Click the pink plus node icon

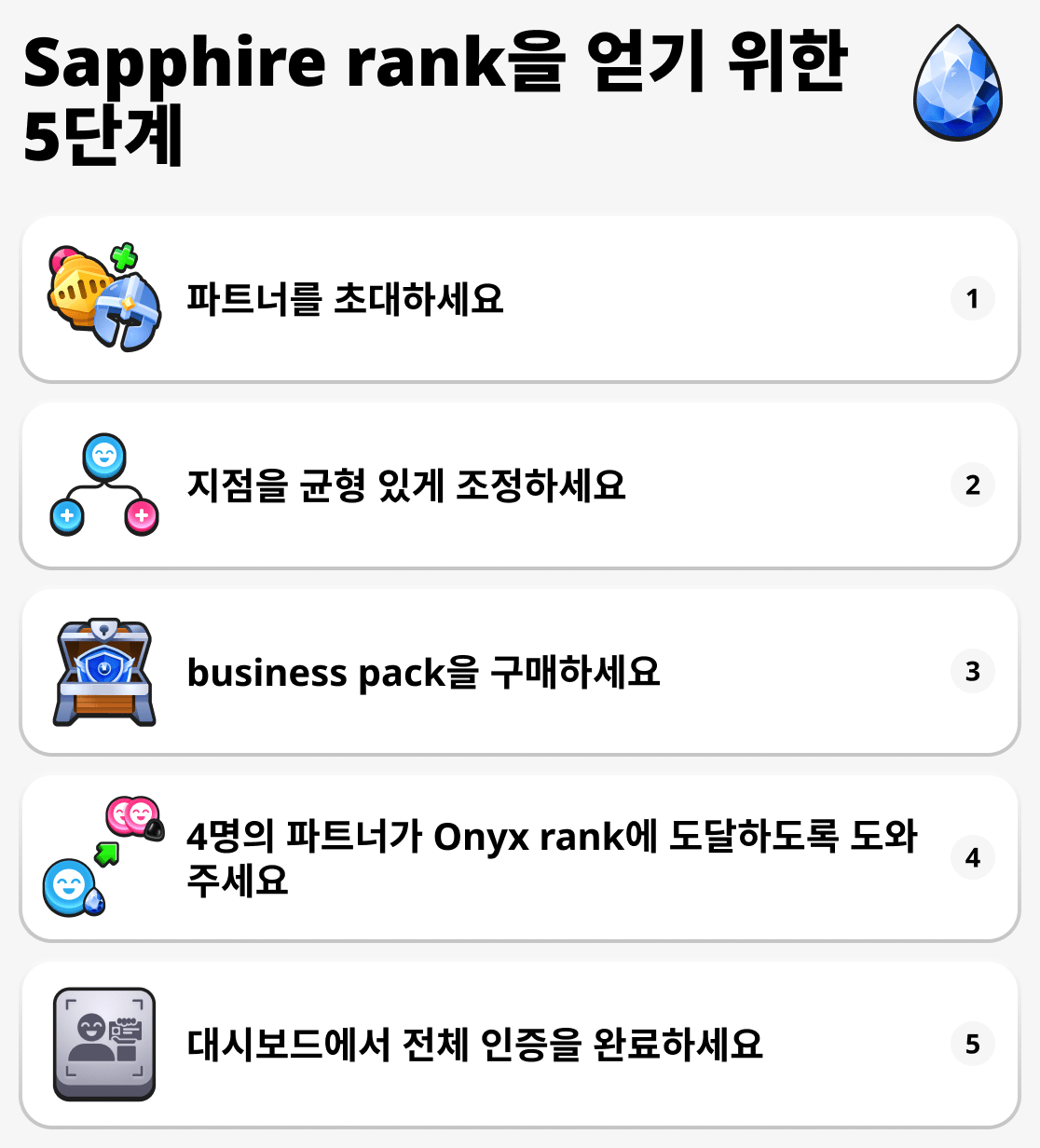point(140,515)
